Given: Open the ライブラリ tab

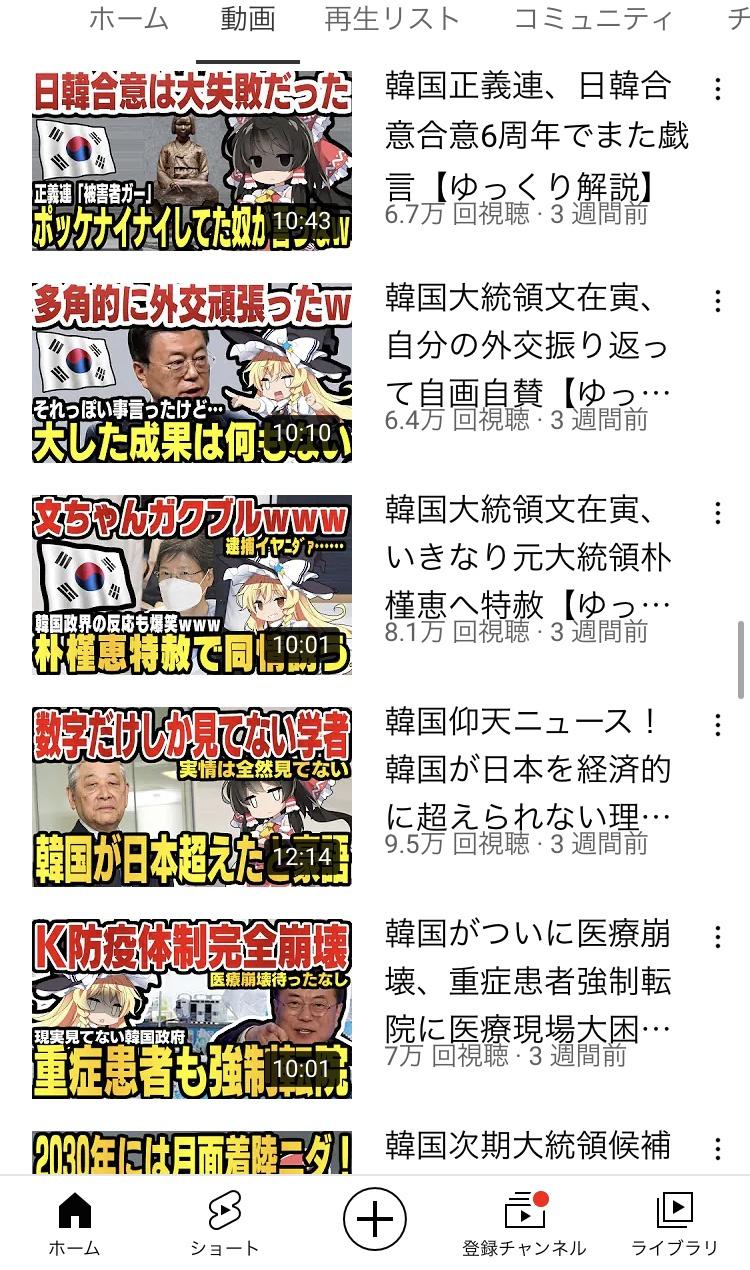Looking at the screenshot, I should coord(675,1223).
